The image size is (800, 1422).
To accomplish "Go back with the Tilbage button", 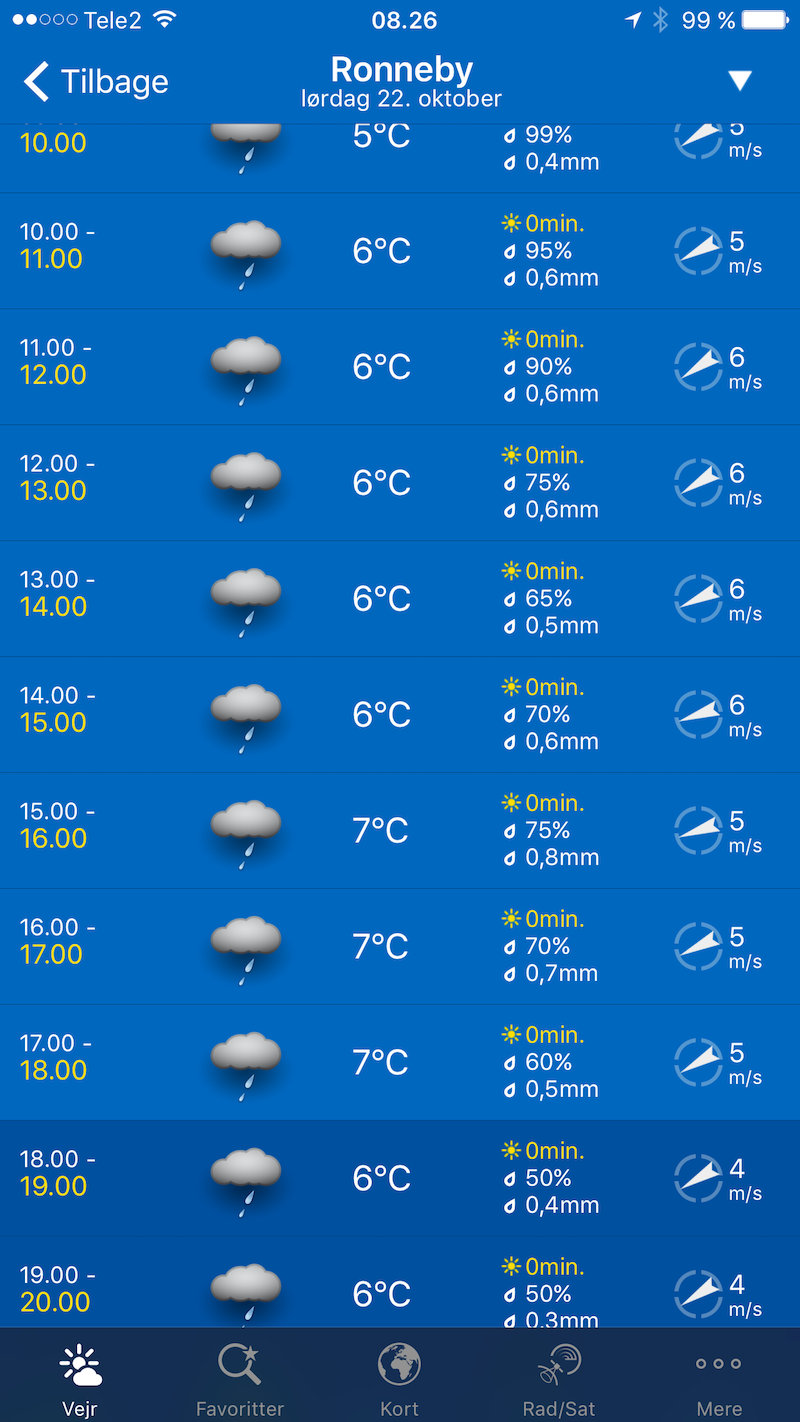I will (x=96, y=82).
